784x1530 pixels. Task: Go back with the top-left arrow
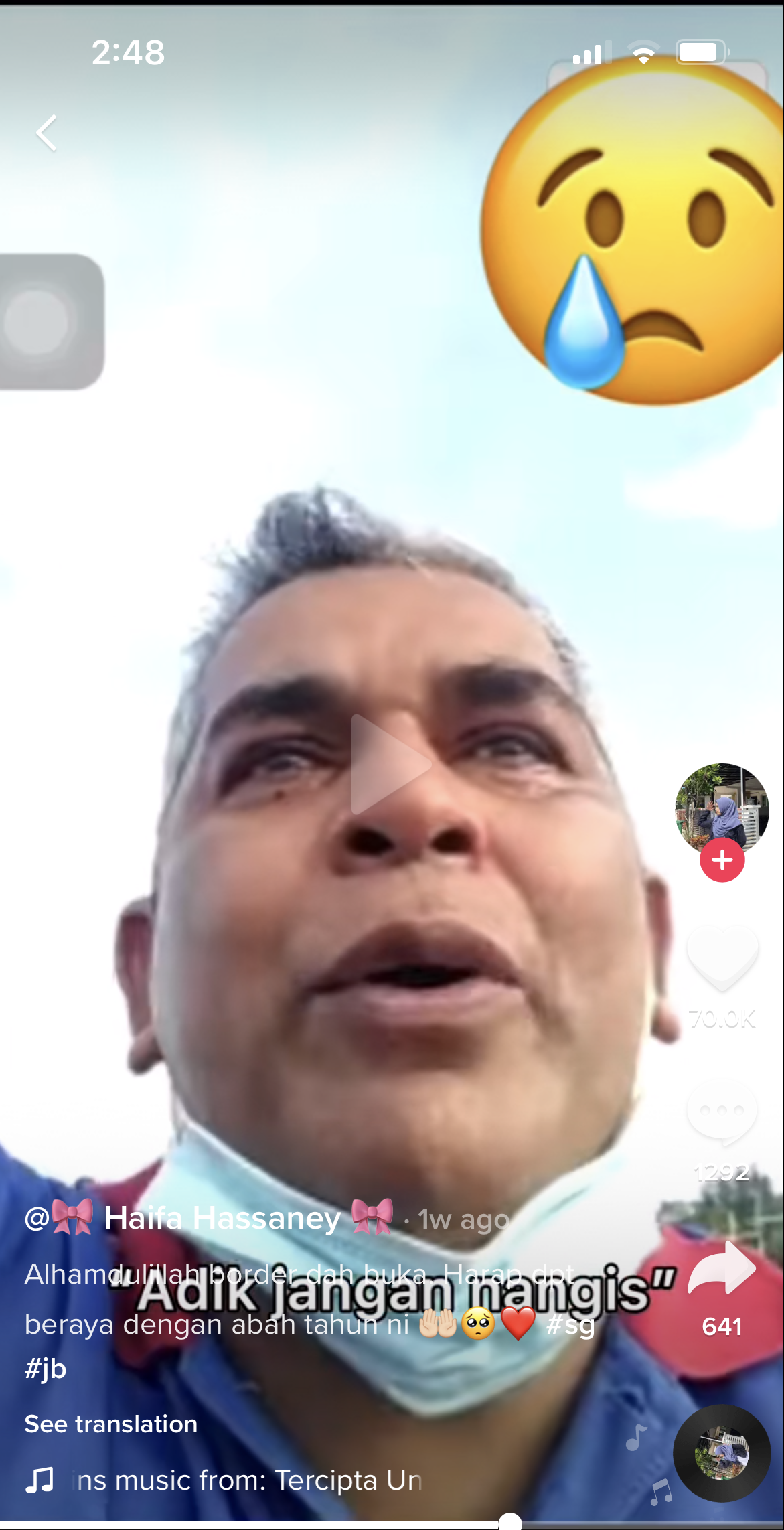point(46,133)
